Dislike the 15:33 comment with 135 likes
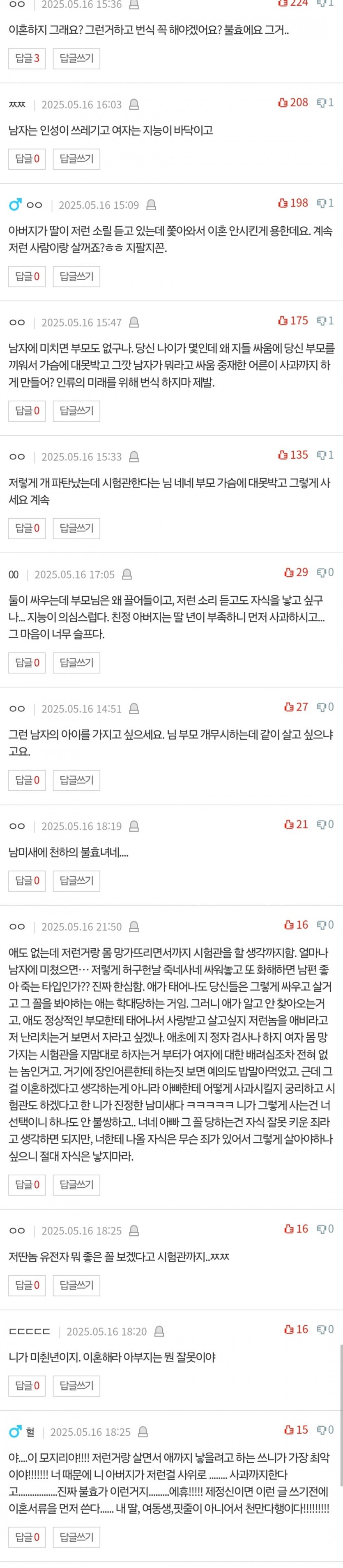 click(325, 455)
